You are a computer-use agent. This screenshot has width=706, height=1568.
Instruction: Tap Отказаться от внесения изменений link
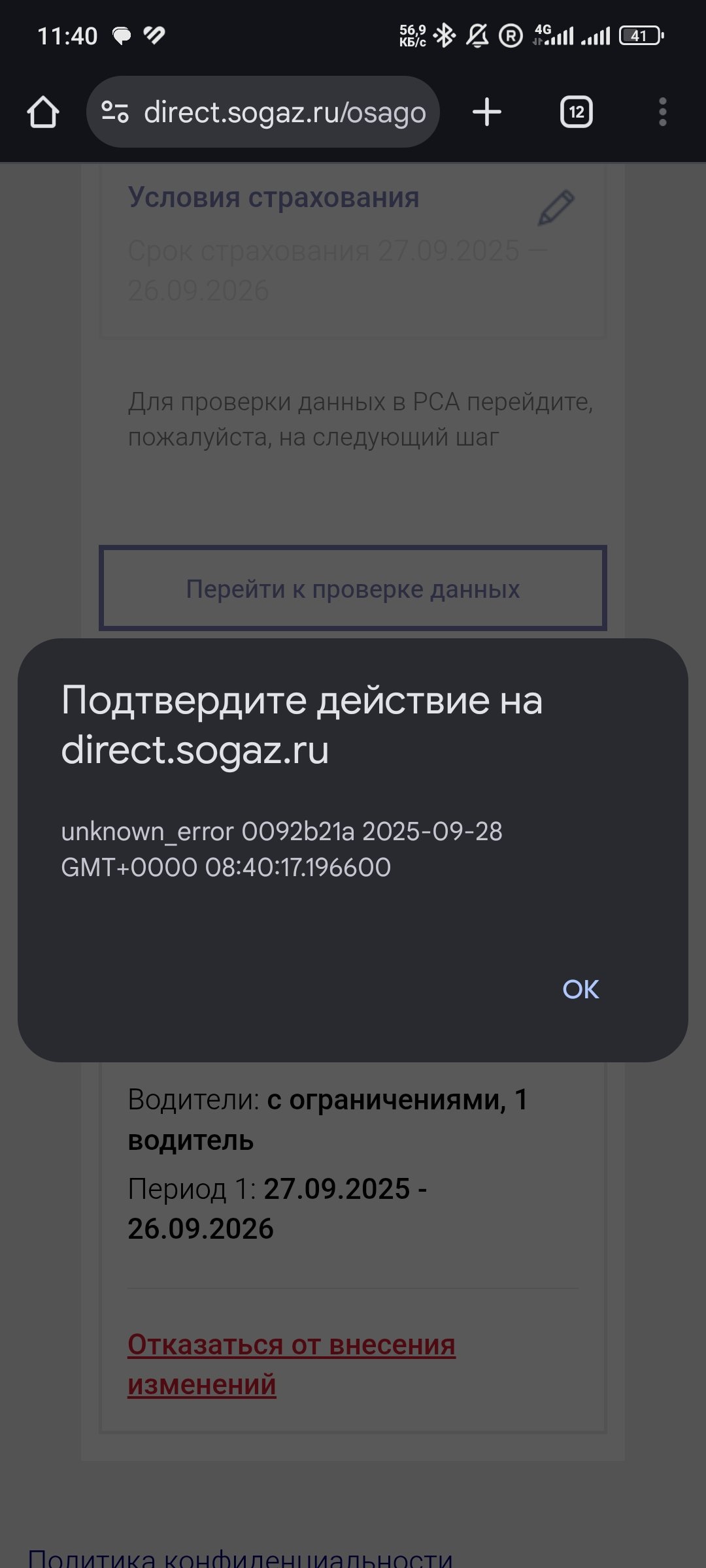tap(291, 1364)
